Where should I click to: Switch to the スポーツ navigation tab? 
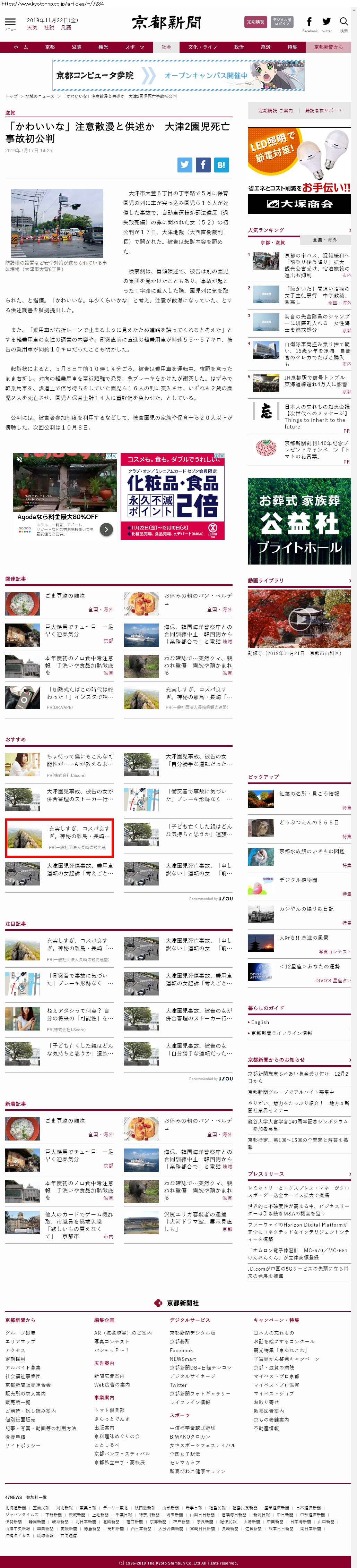134,47
